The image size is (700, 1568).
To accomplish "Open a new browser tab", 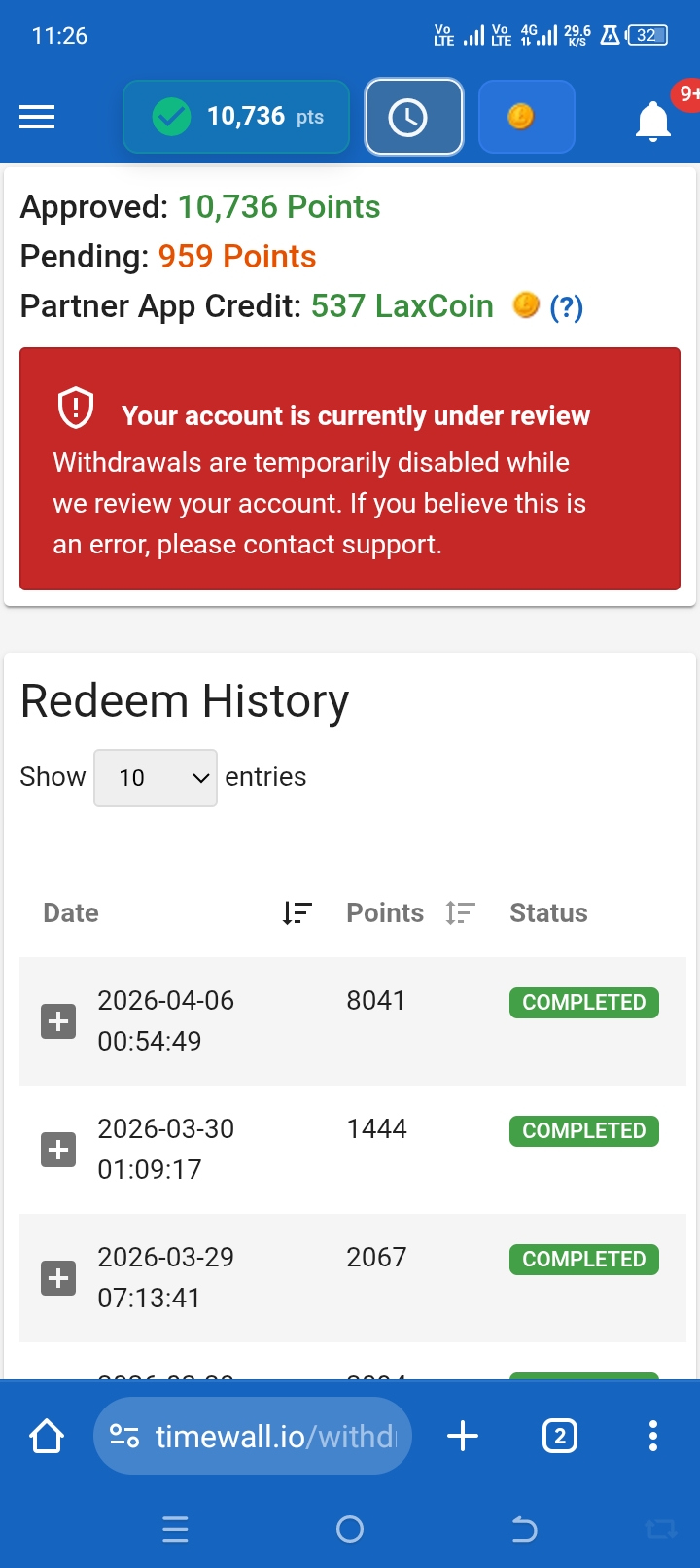I will click(463, 1436).
